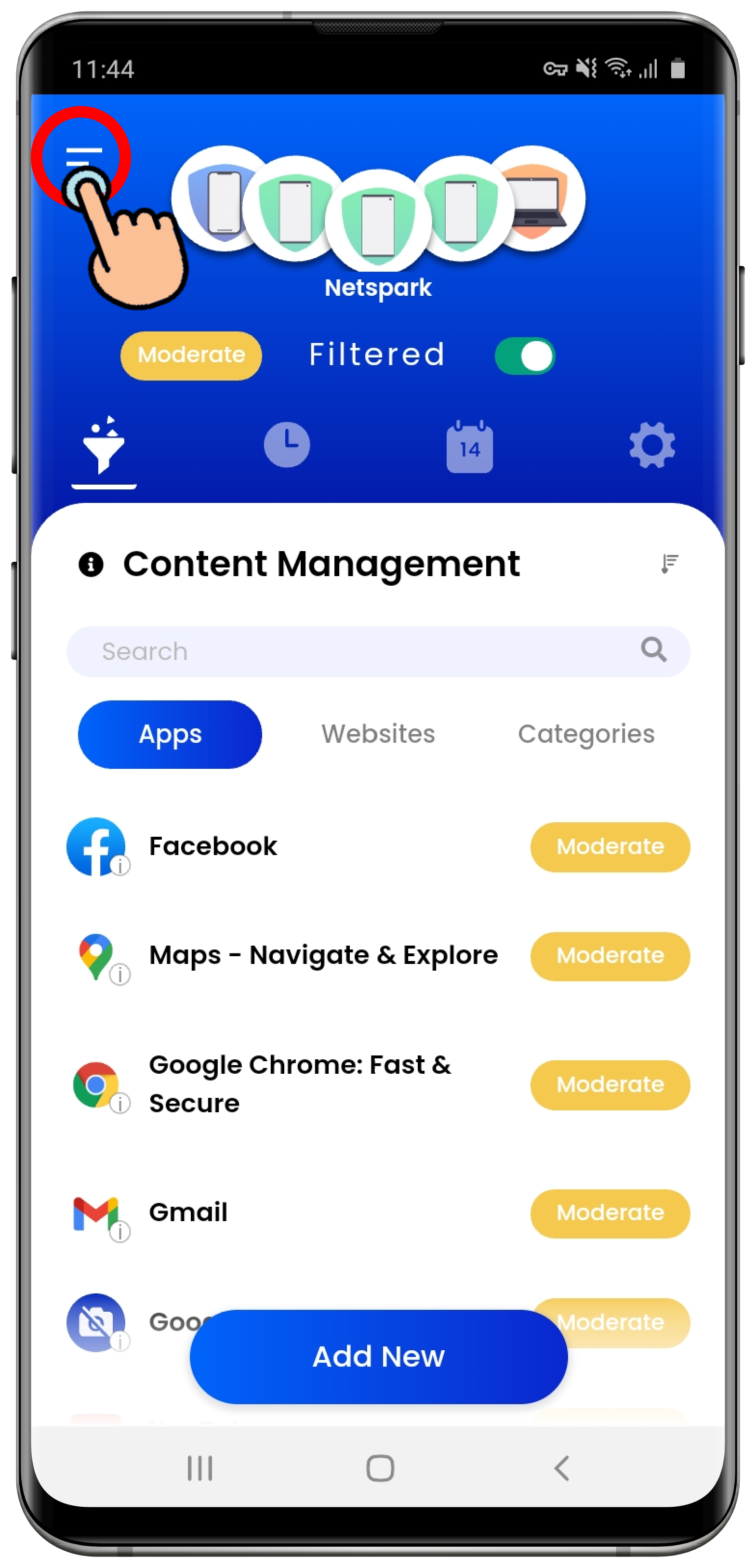
Task: Go back with system back button
Action: coord(561,1468)
